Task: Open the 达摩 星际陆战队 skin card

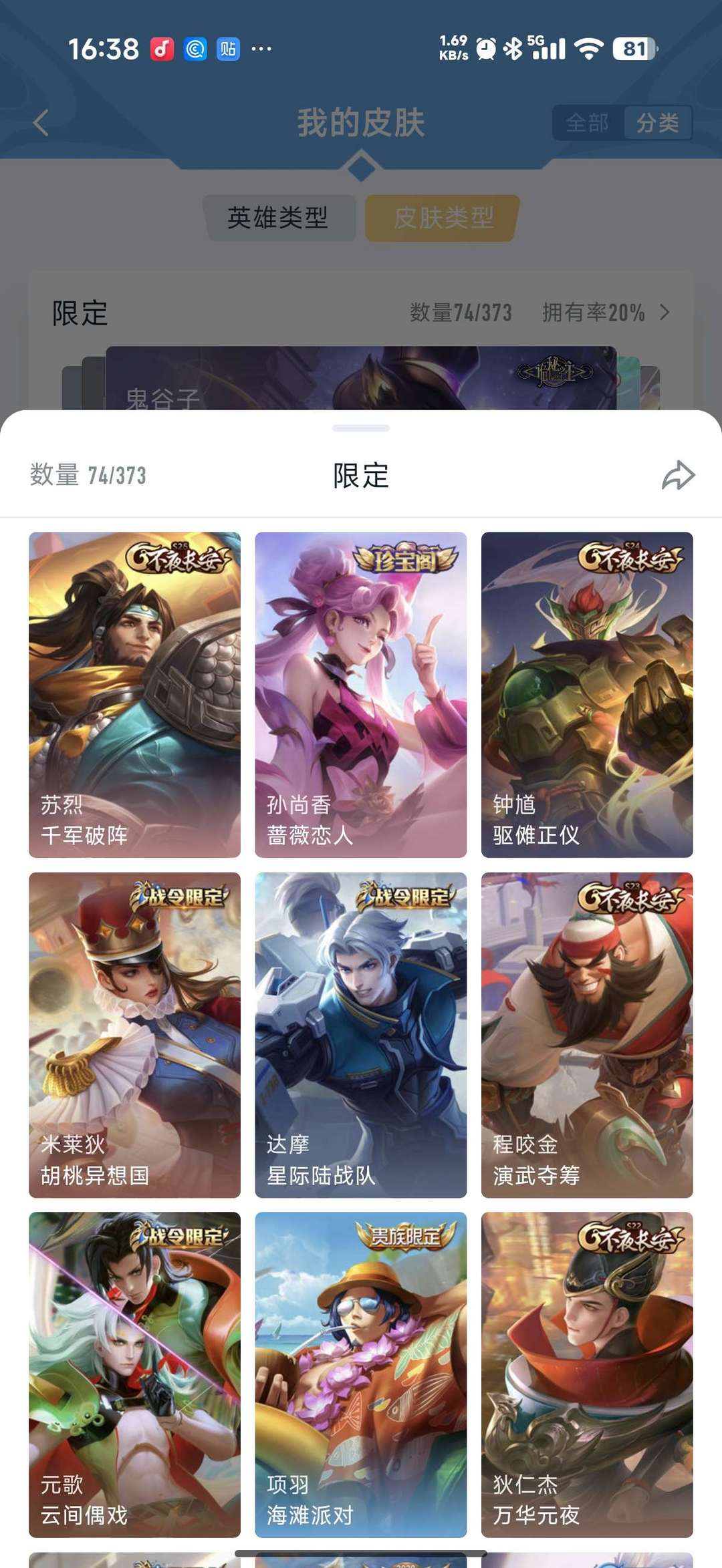Action: (x=360, y=1034)
